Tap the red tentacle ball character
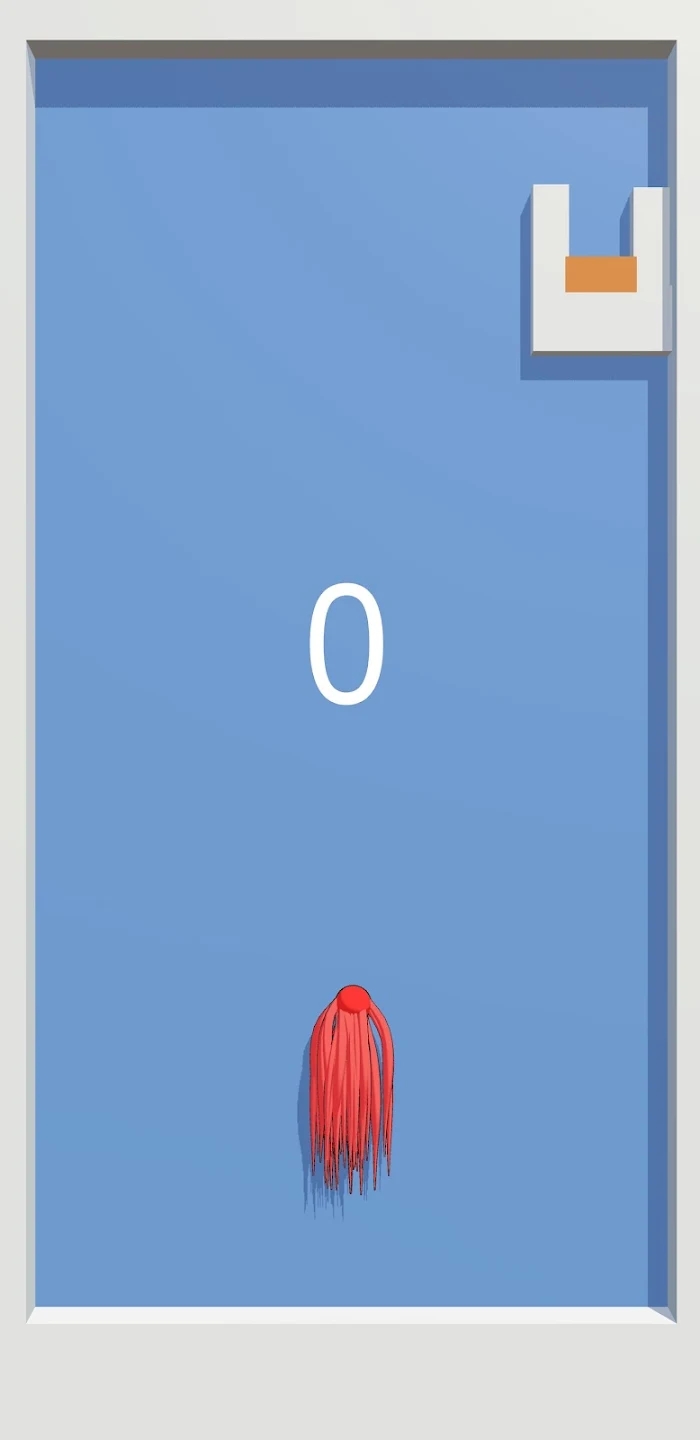Screen dimensions: 700x1440 [x=352, y=1002]
